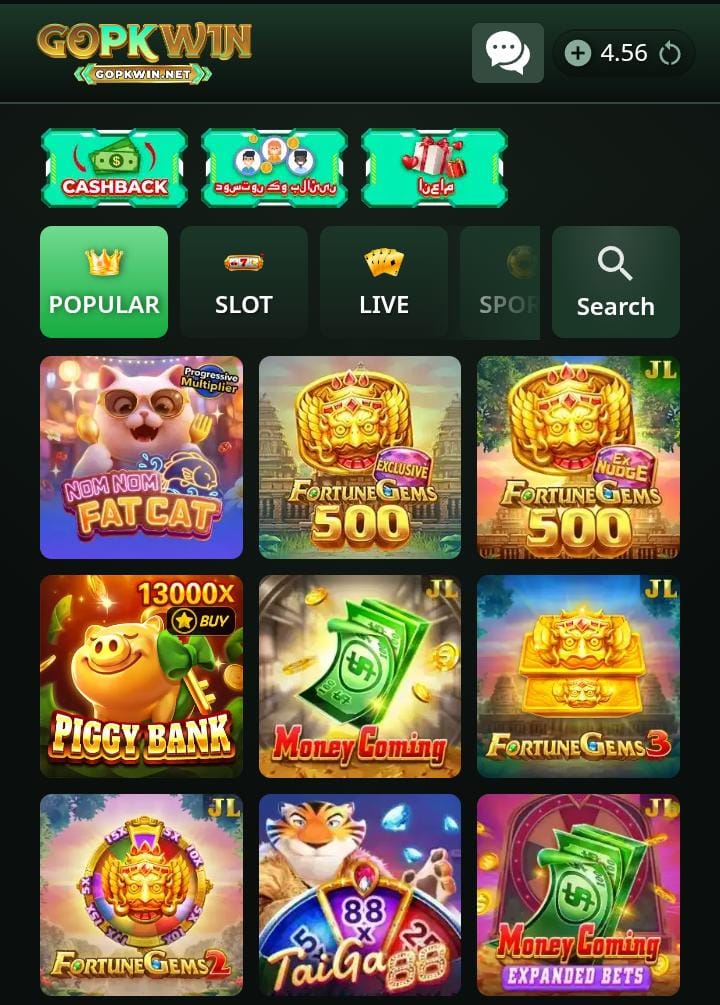Open the chat support icon

pos(508,53)
